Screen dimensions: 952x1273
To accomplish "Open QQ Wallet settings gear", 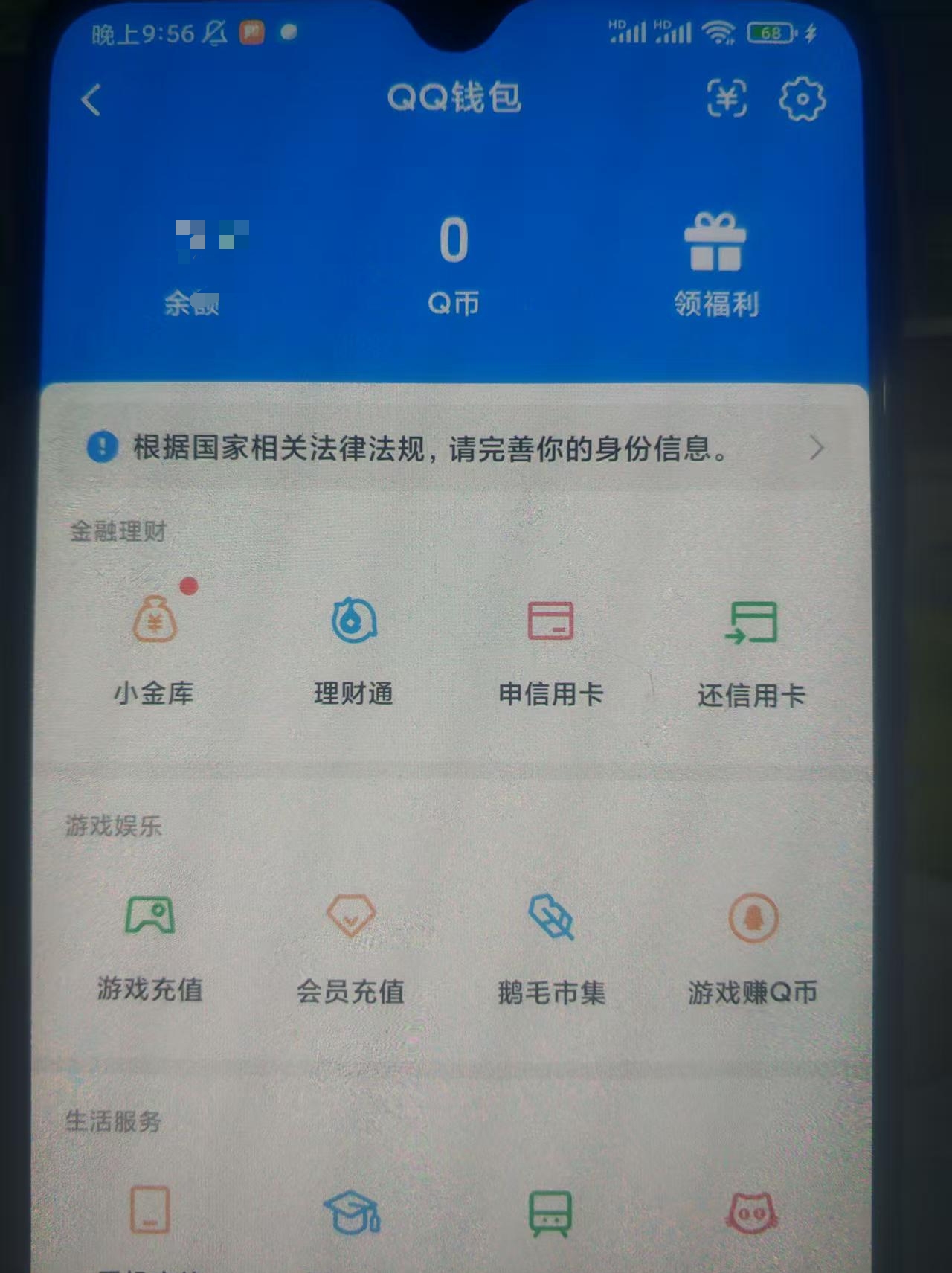I will point(802,97).
